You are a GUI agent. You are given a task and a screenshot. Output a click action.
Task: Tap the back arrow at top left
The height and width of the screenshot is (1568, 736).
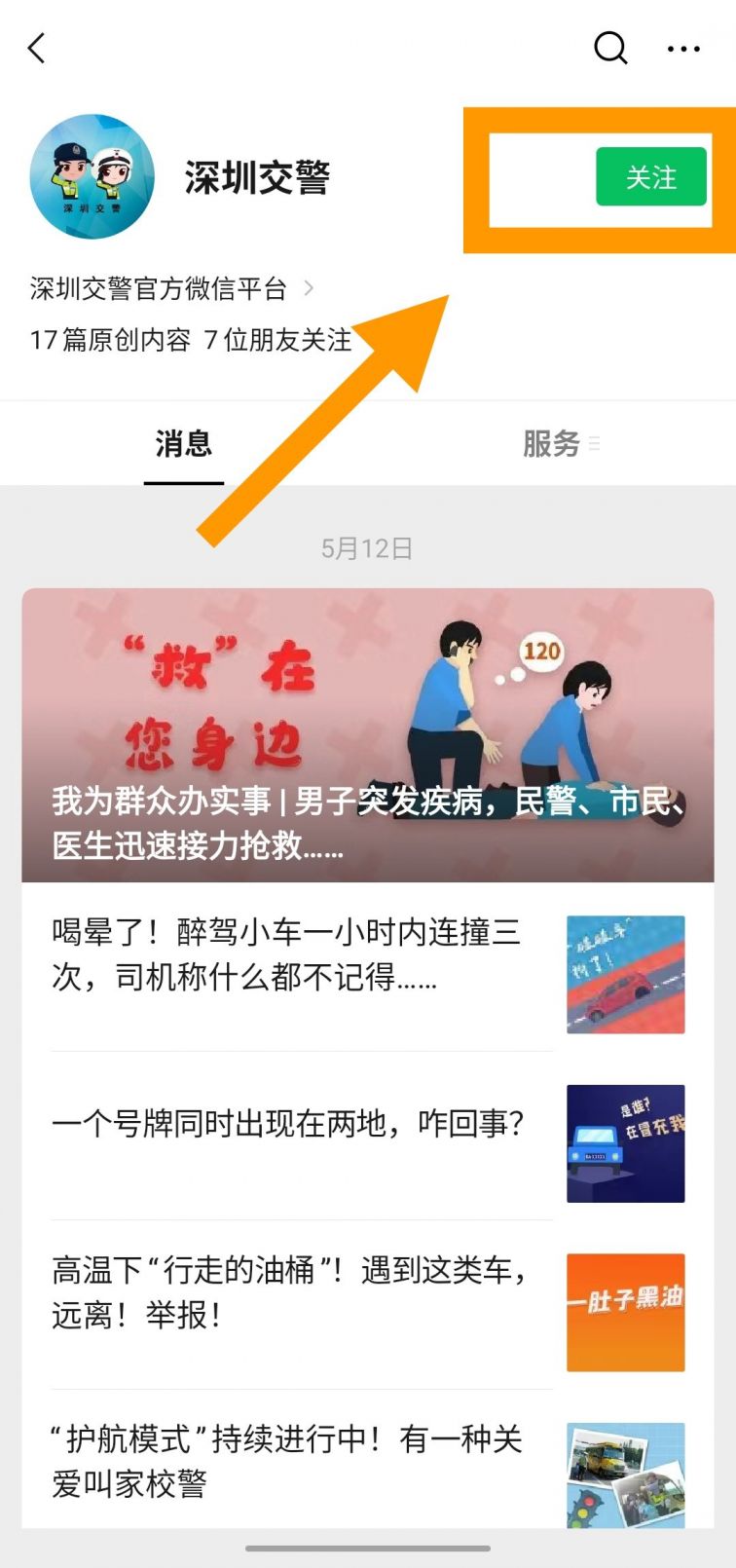[36, 48]
